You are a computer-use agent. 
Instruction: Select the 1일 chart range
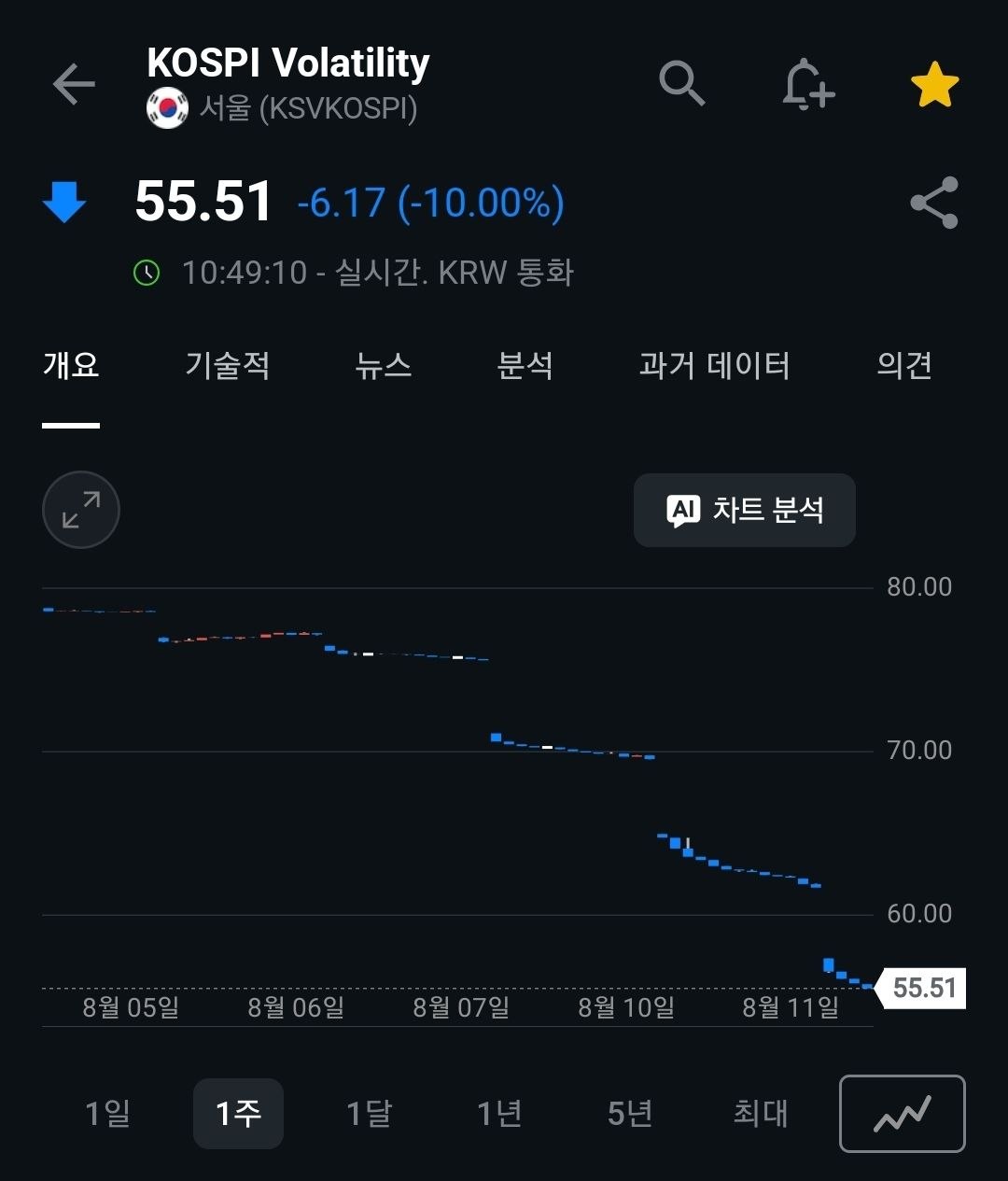[x=107, y=1114]
